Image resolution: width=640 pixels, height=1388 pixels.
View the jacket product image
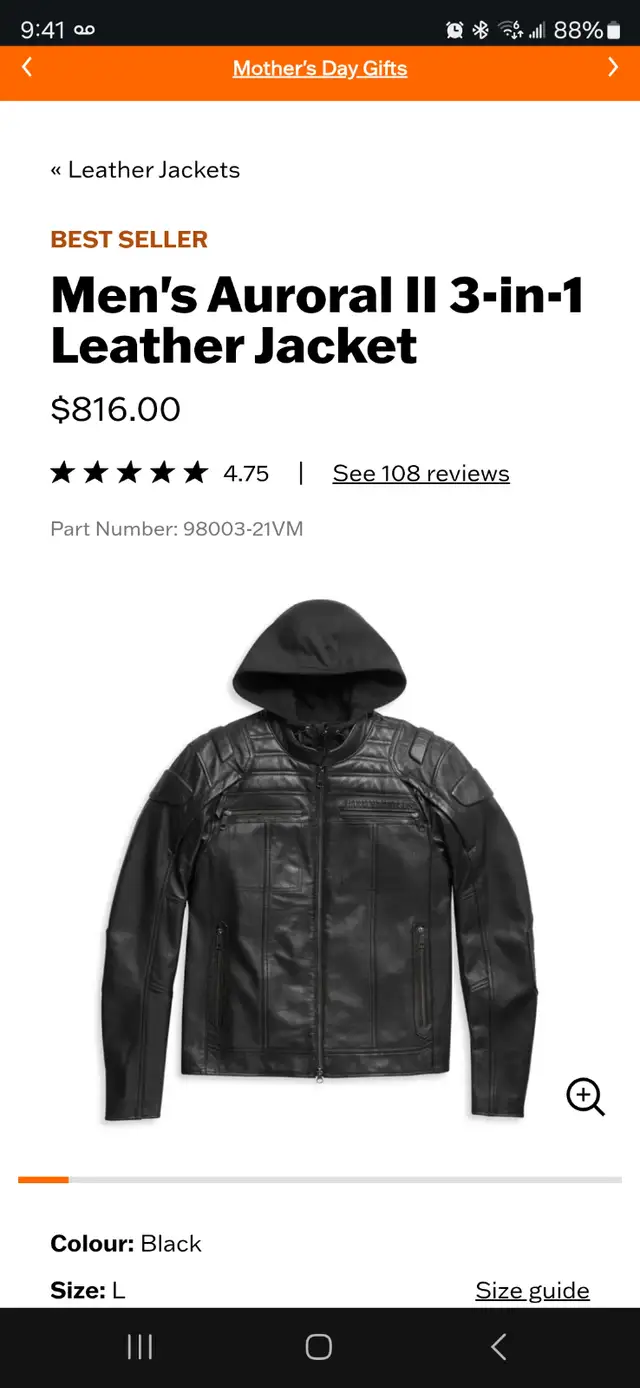click(x=320, y=860)
